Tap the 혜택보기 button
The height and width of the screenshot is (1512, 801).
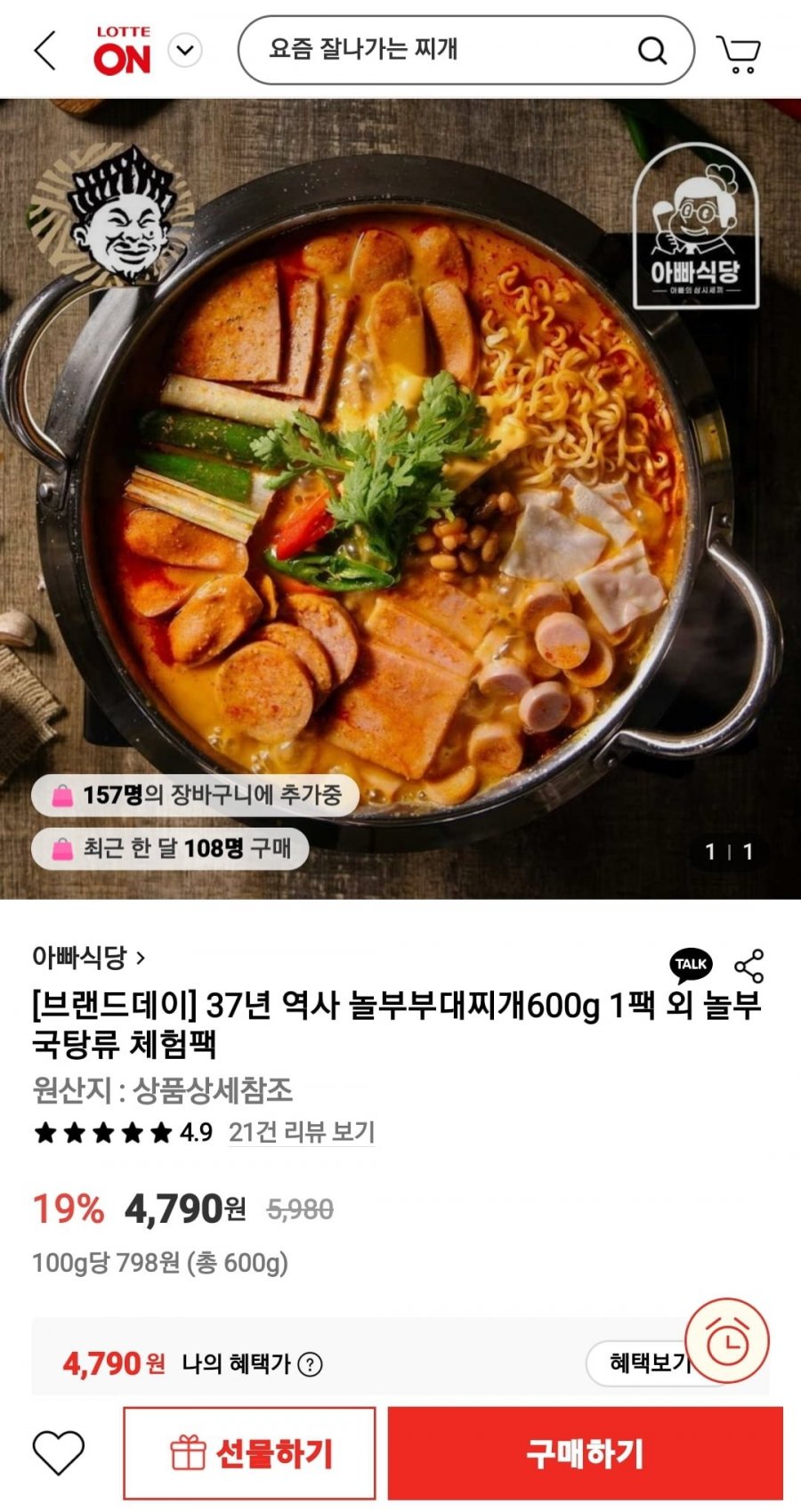pos(651,1362)
